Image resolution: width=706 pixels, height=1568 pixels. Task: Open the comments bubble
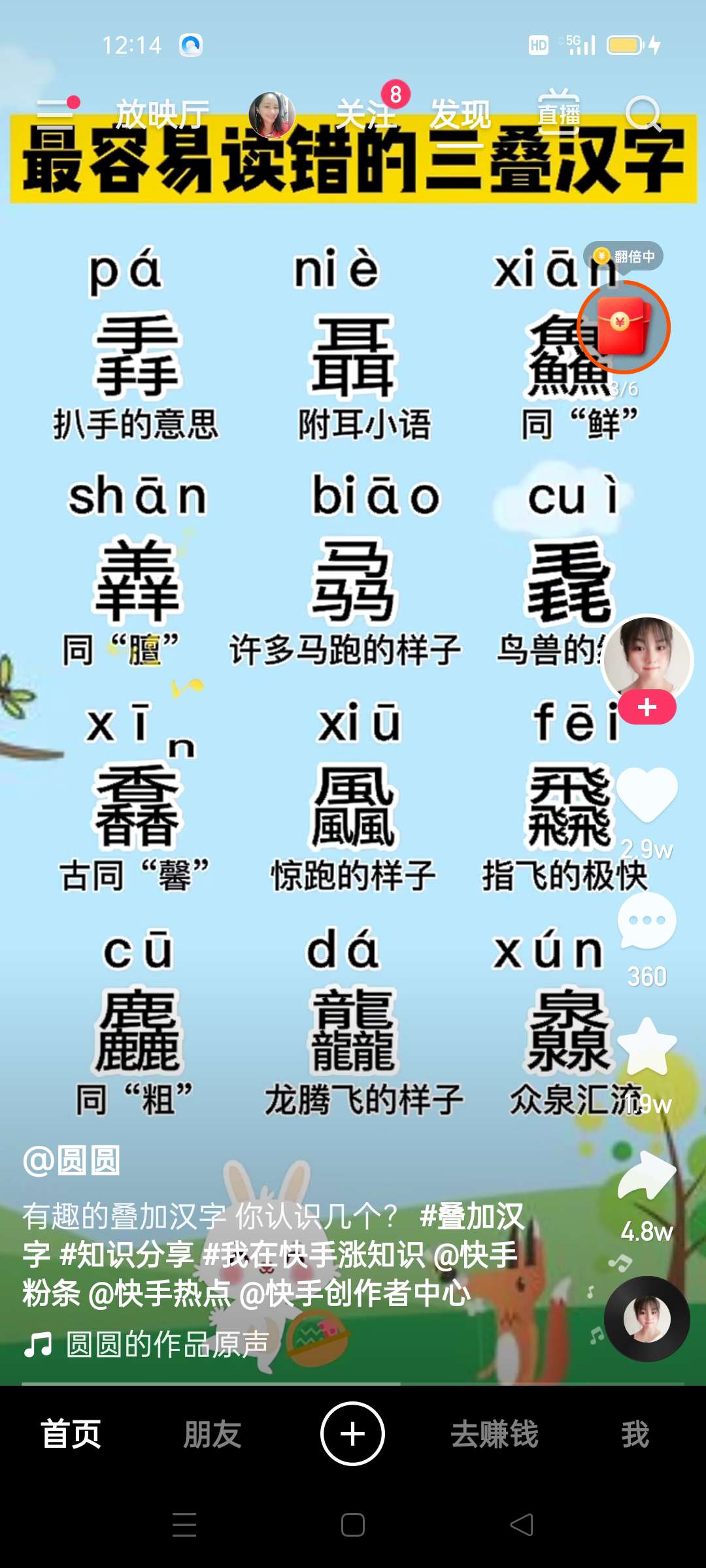[647, 921]
